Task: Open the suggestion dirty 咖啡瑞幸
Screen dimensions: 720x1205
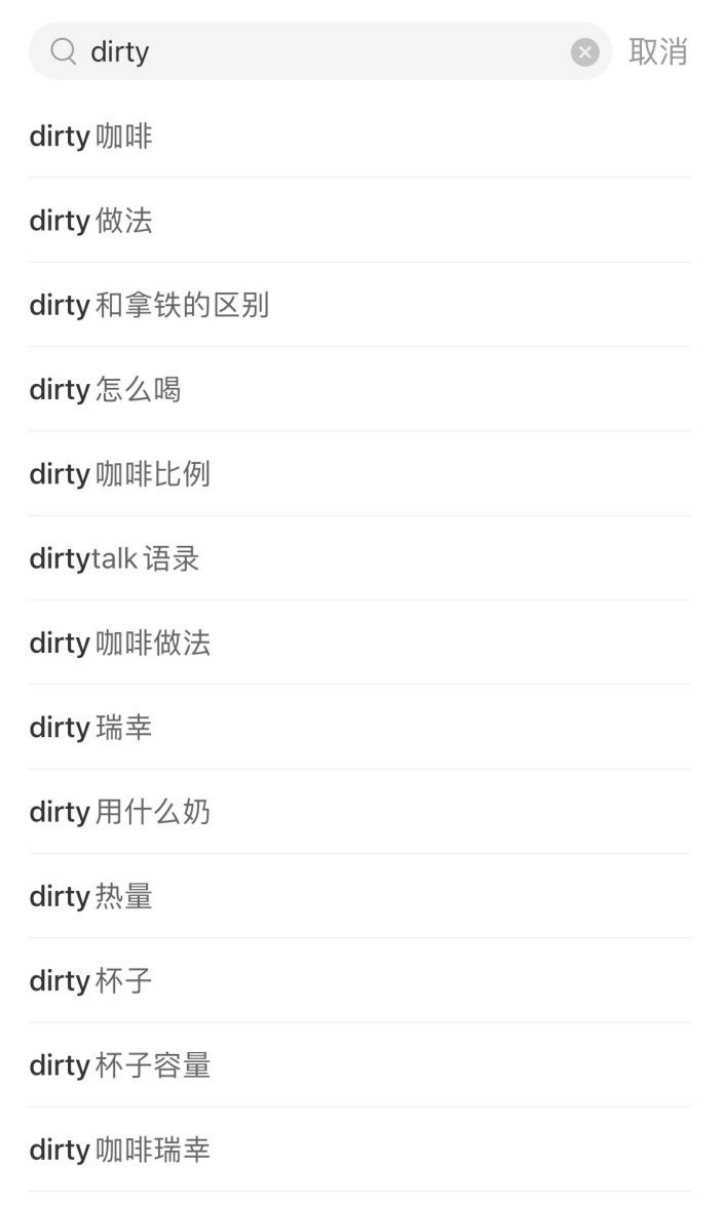Action: (x=359, y=1150)
